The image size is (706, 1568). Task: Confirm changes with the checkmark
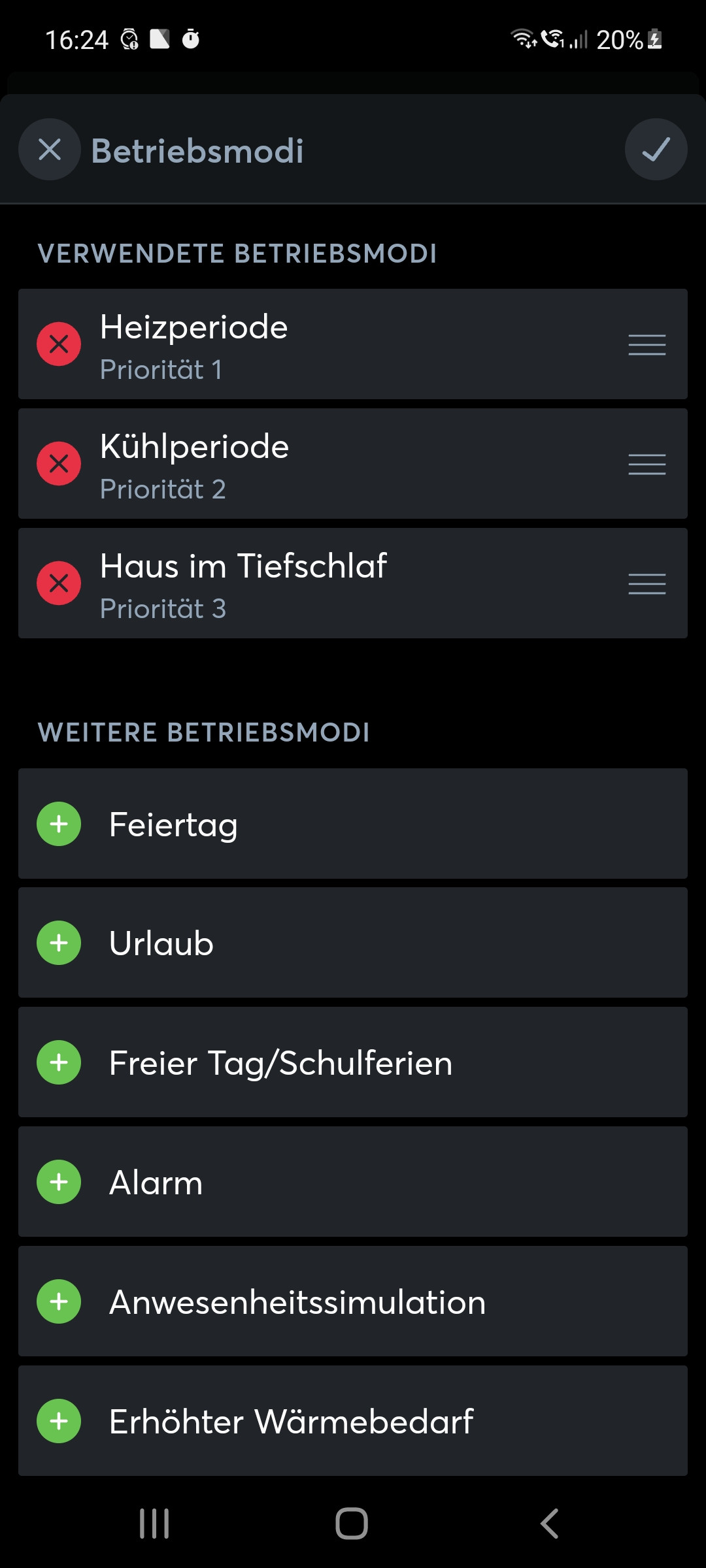coord(656,150)
